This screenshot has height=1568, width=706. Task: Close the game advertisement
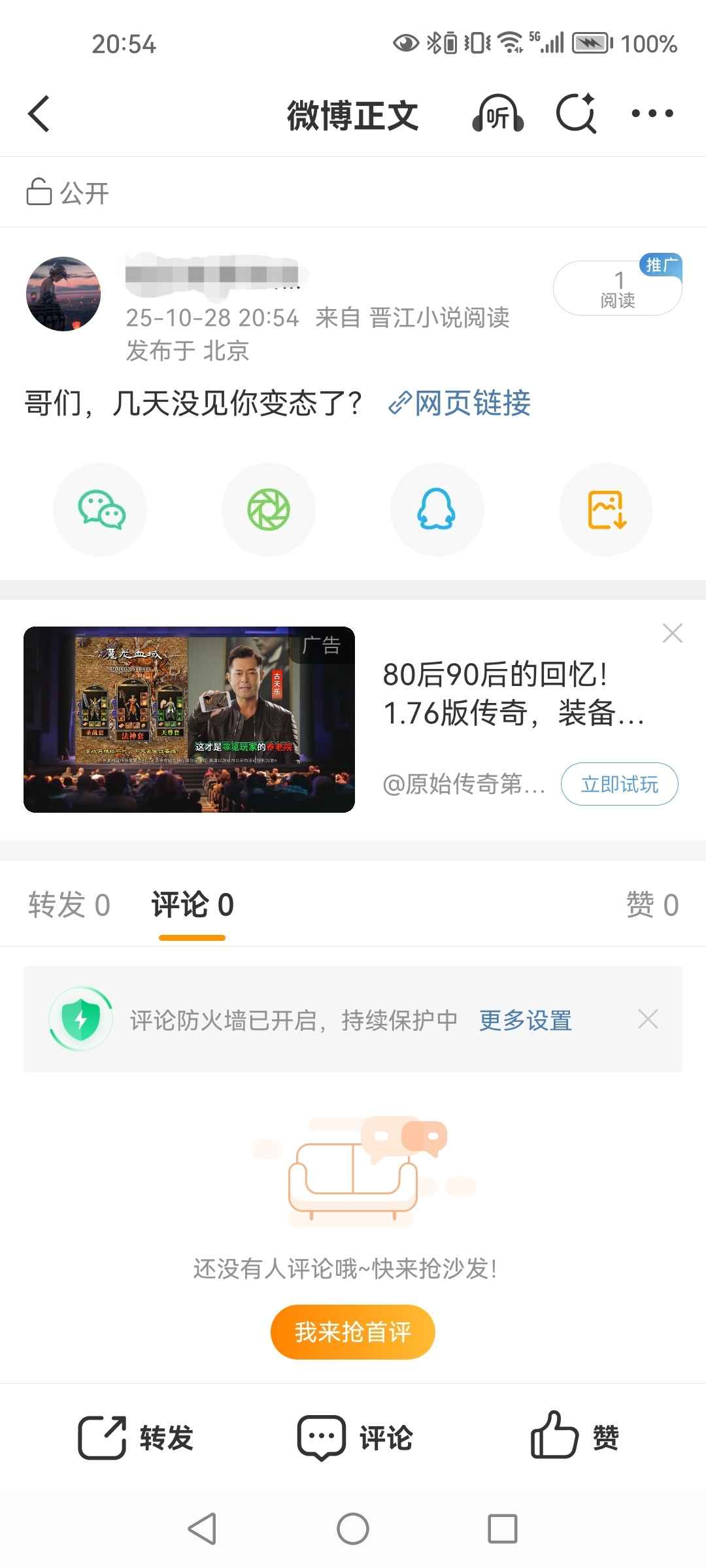click(672, 633)
